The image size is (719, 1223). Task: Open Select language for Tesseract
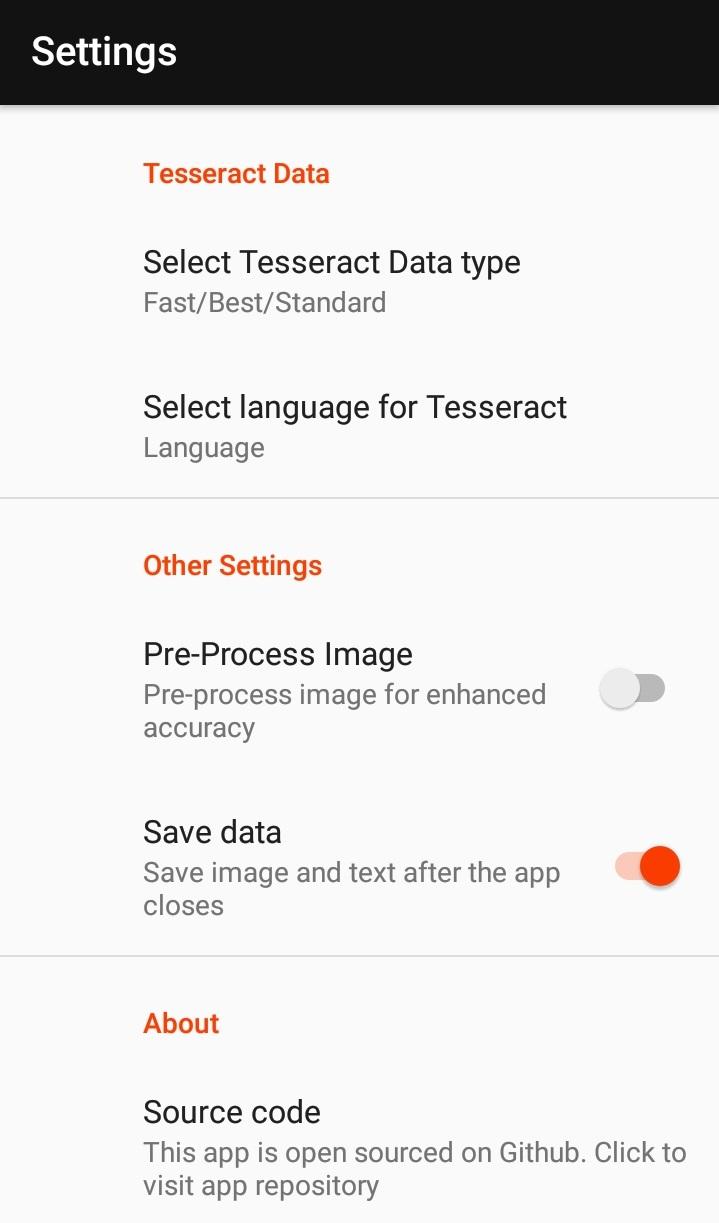click(x=359, y=426)
